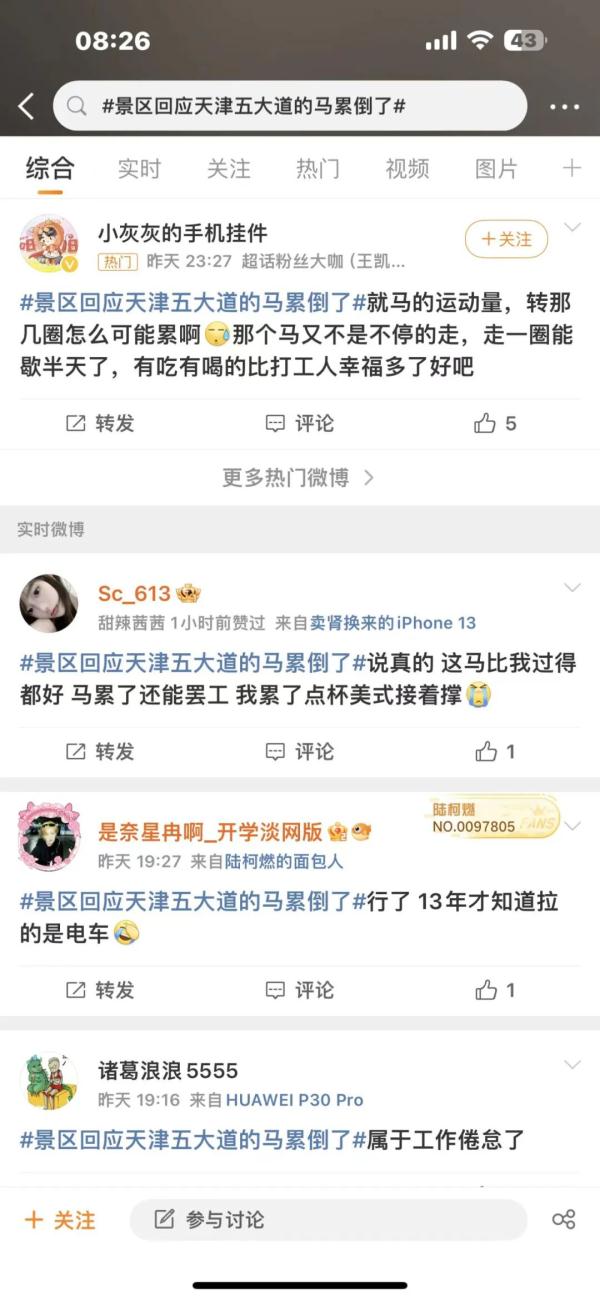Viewport: 600px width, 1300px height.
Task: Tap 参与讨论 to join the discussion
Action: click(x=326, y=1220)
